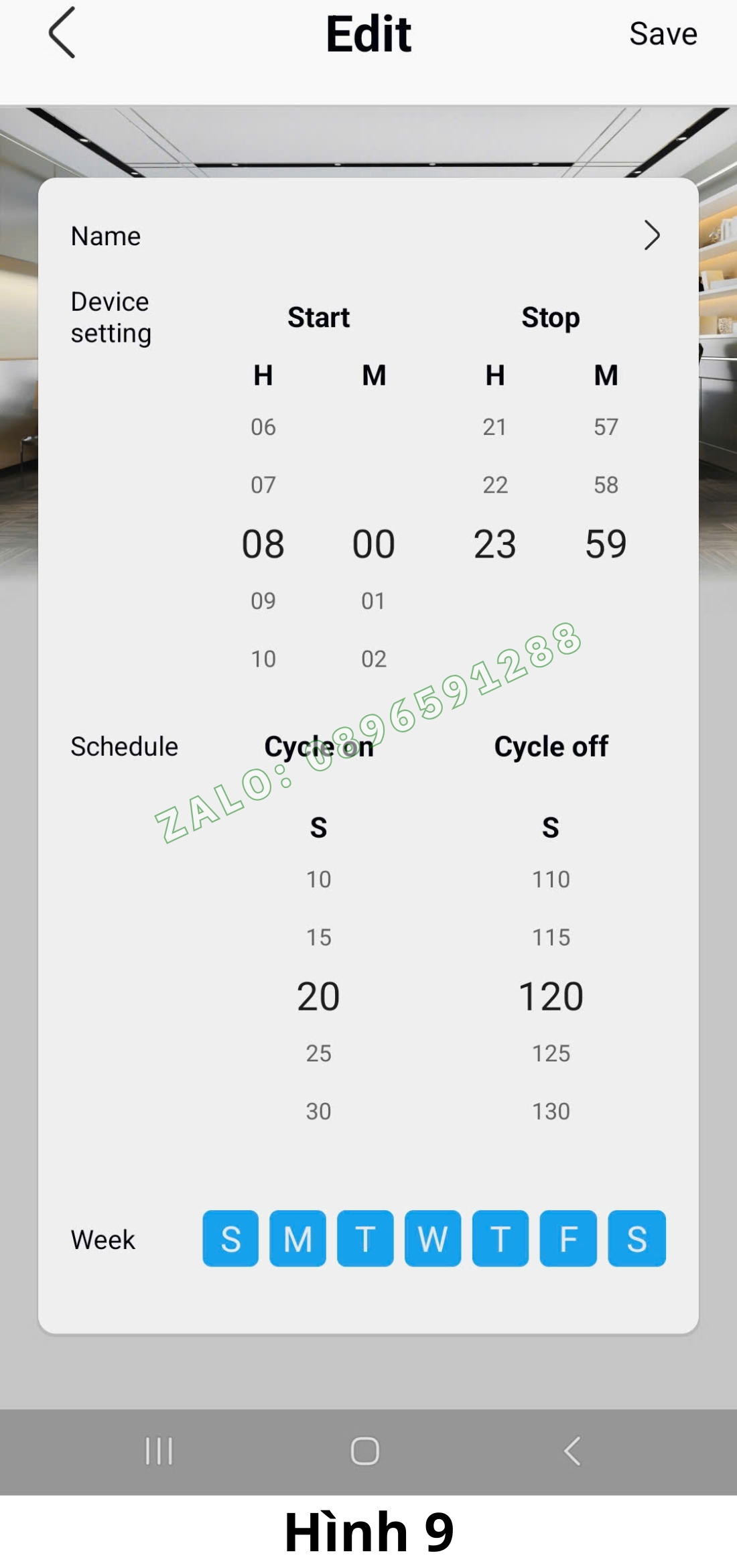Toggle Monday in the Week row
Screen dimensions: 737x1568
click(297, 1238)
